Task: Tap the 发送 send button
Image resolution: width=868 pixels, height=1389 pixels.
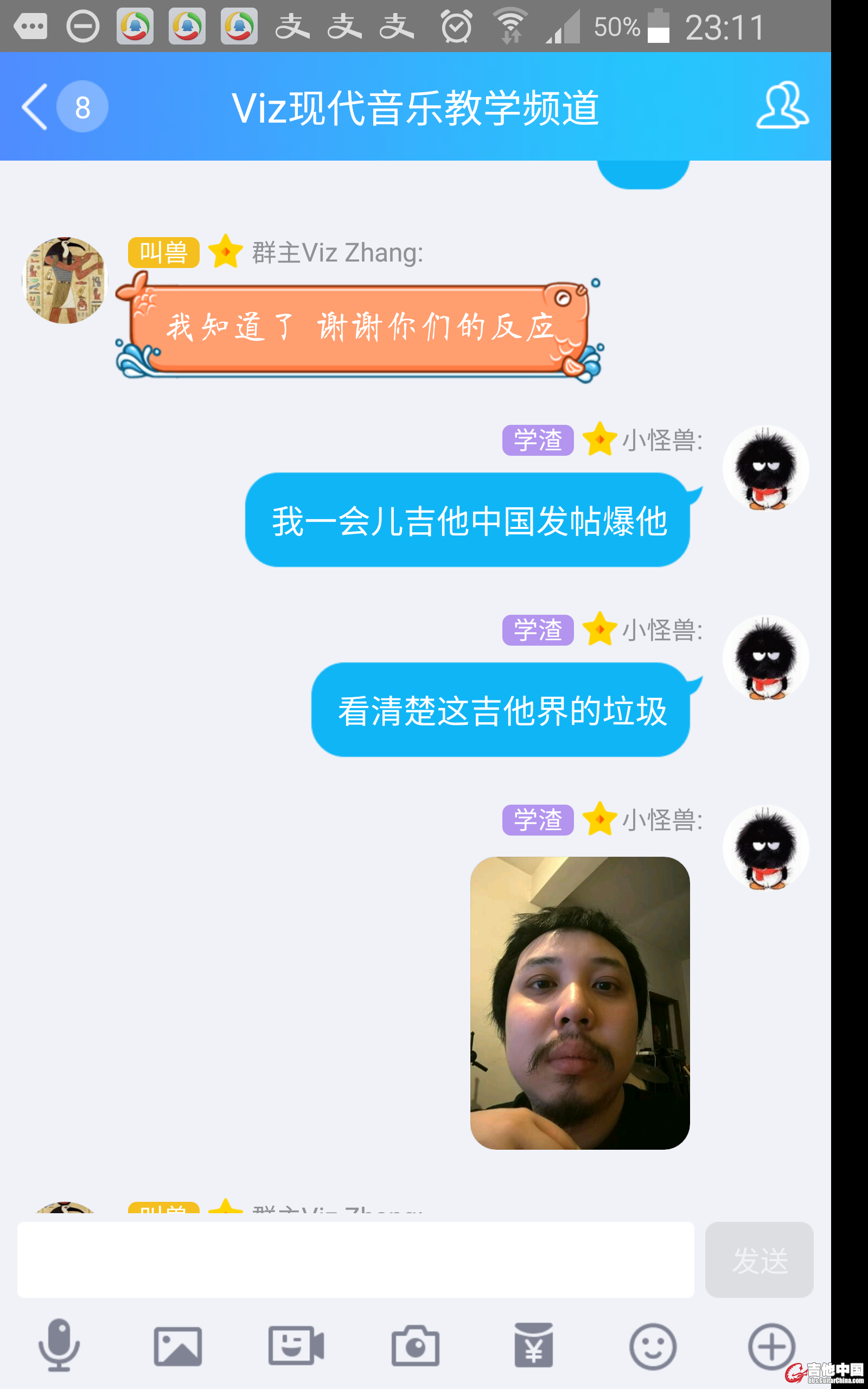Action: (759, 1259)
